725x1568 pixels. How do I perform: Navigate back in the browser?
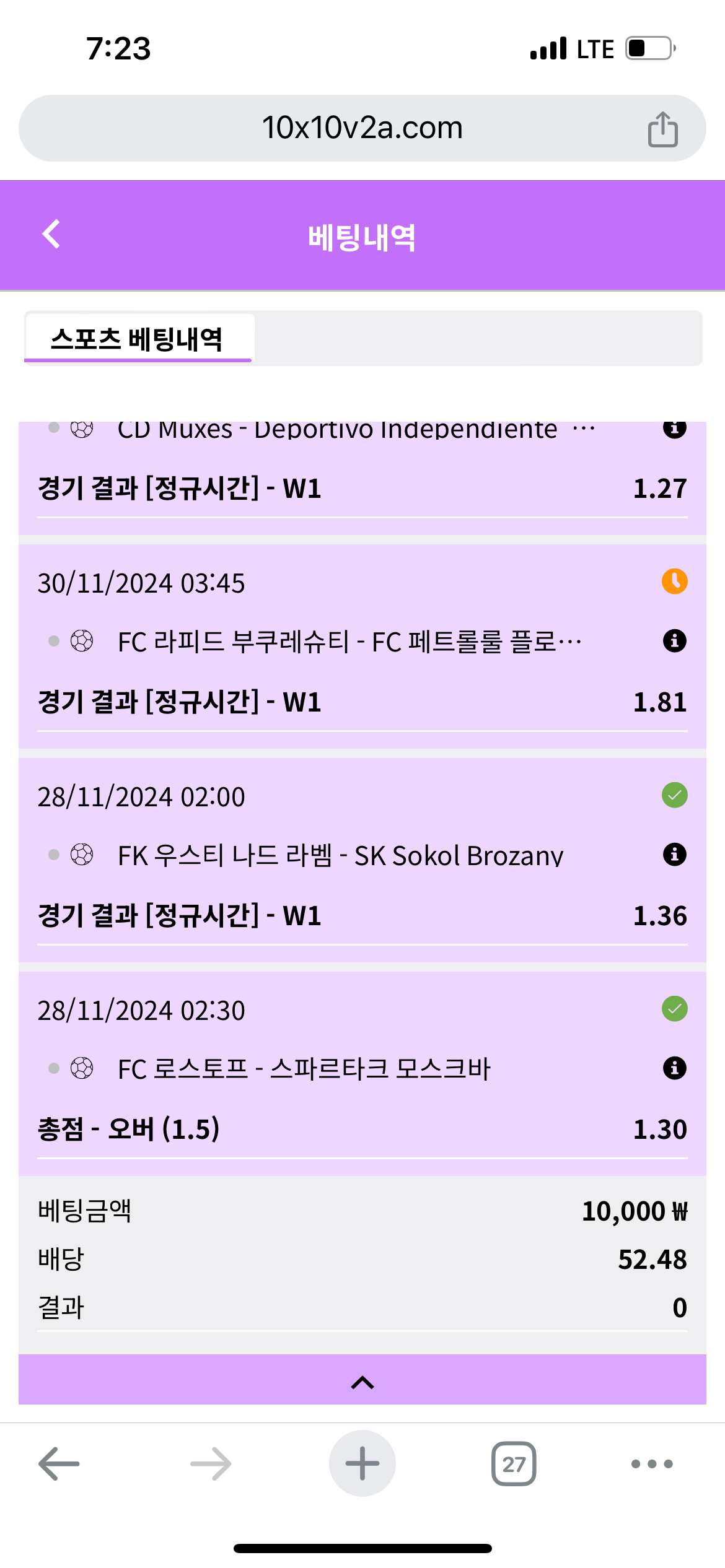tap(59, 1463)
